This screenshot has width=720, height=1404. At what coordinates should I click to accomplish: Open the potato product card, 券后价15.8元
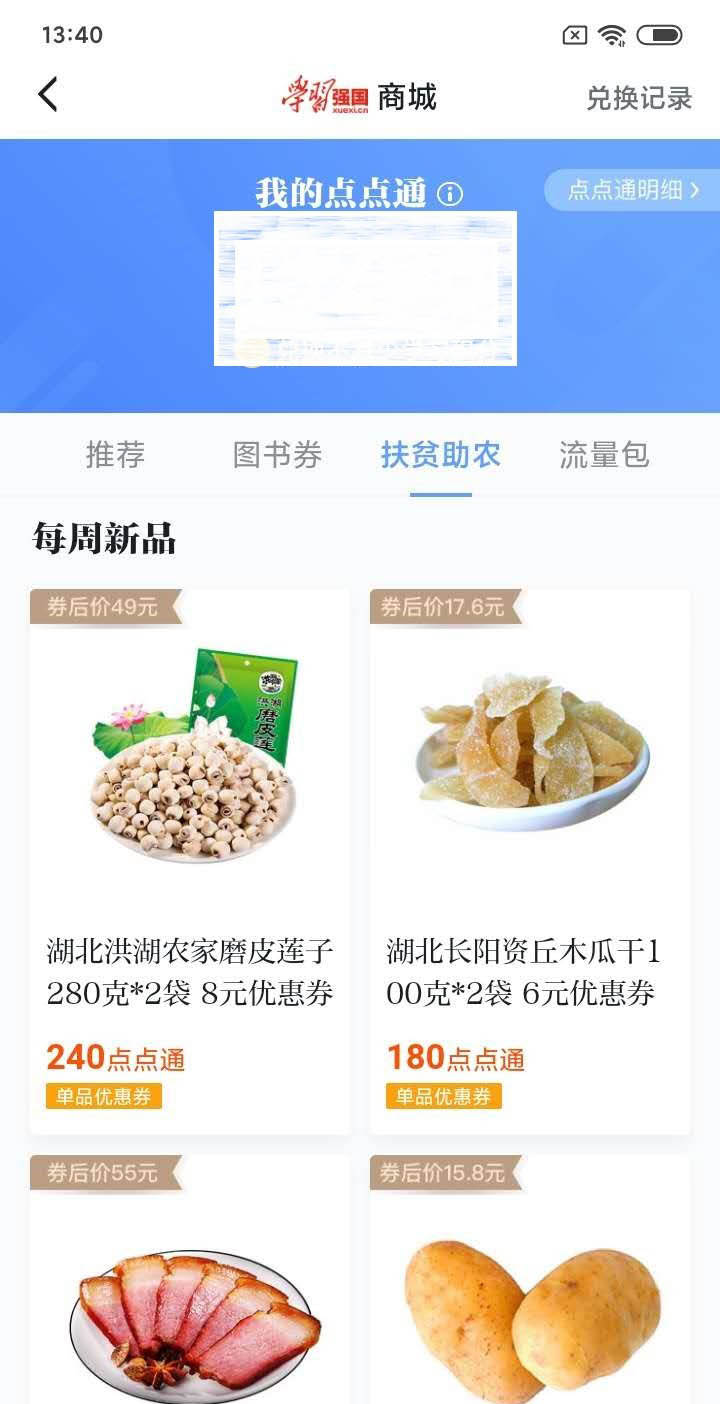[530, 1290]
